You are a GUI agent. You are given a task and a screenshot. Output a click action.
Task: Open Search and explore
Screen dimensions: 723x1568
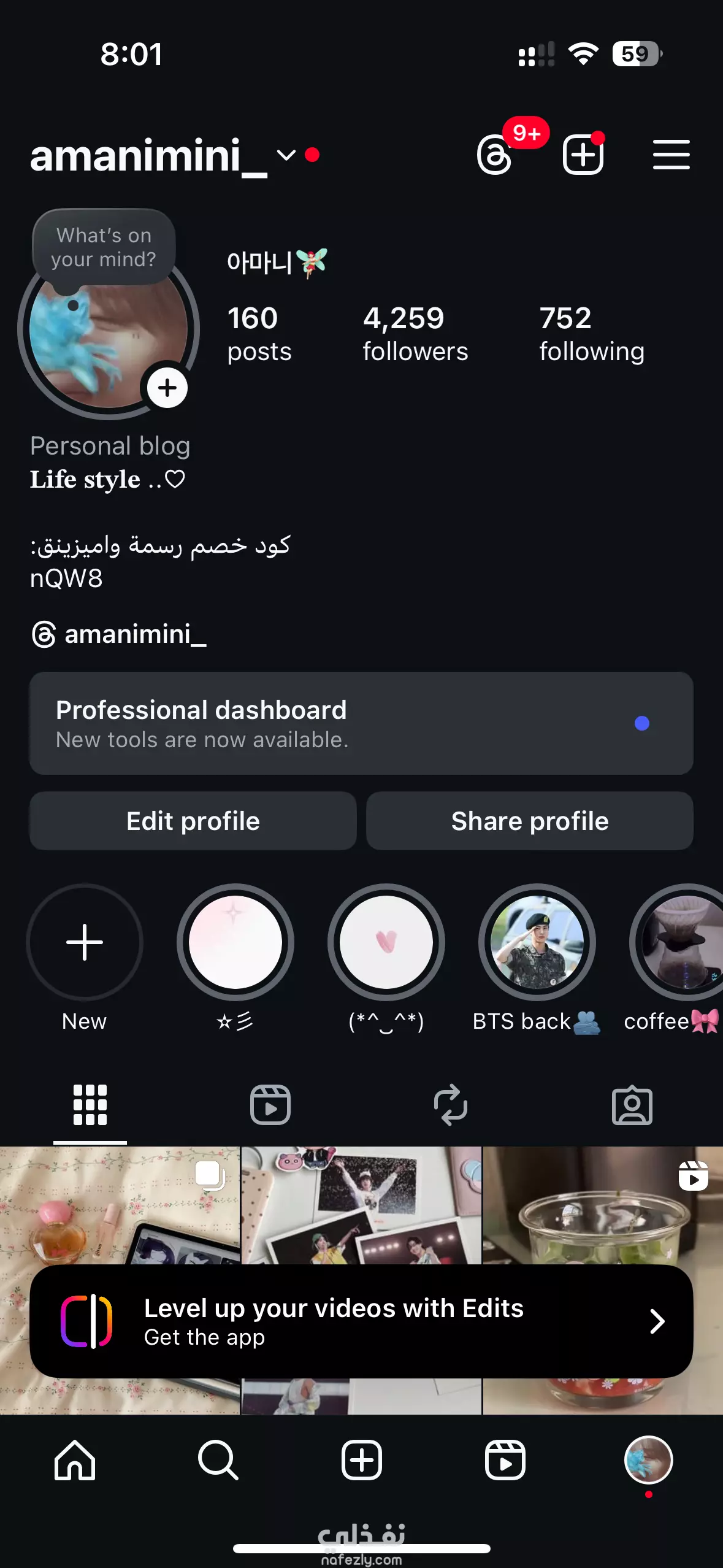(x=218, y=1460)
